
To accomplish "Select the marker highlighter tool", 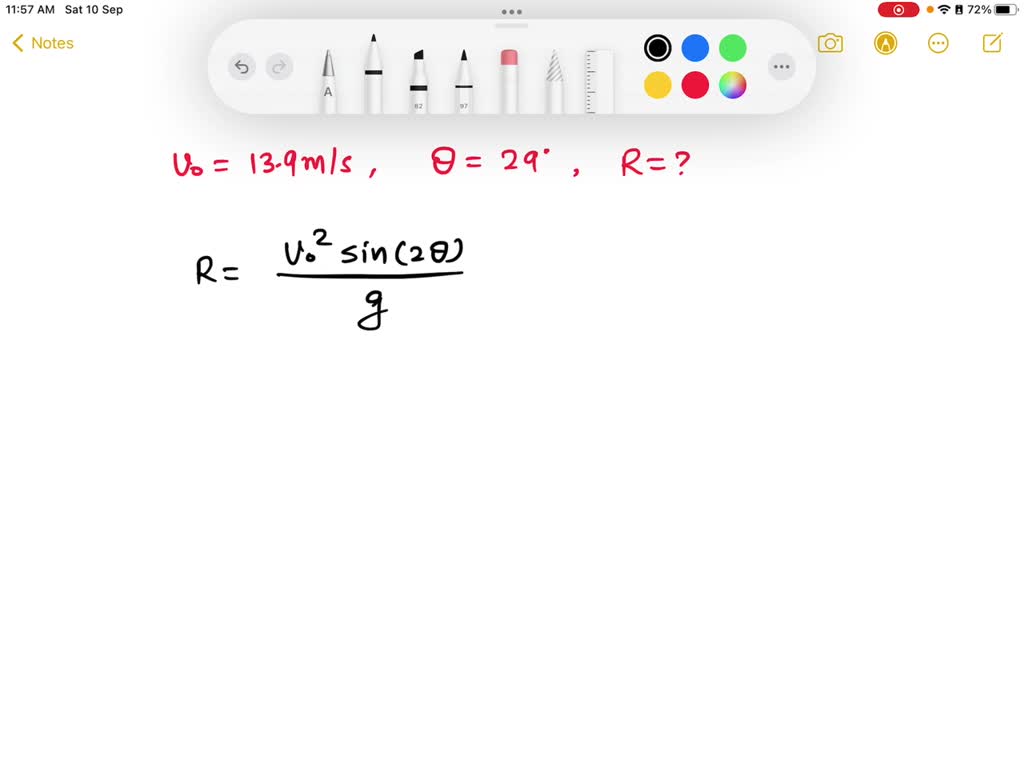I will [418, 82].
